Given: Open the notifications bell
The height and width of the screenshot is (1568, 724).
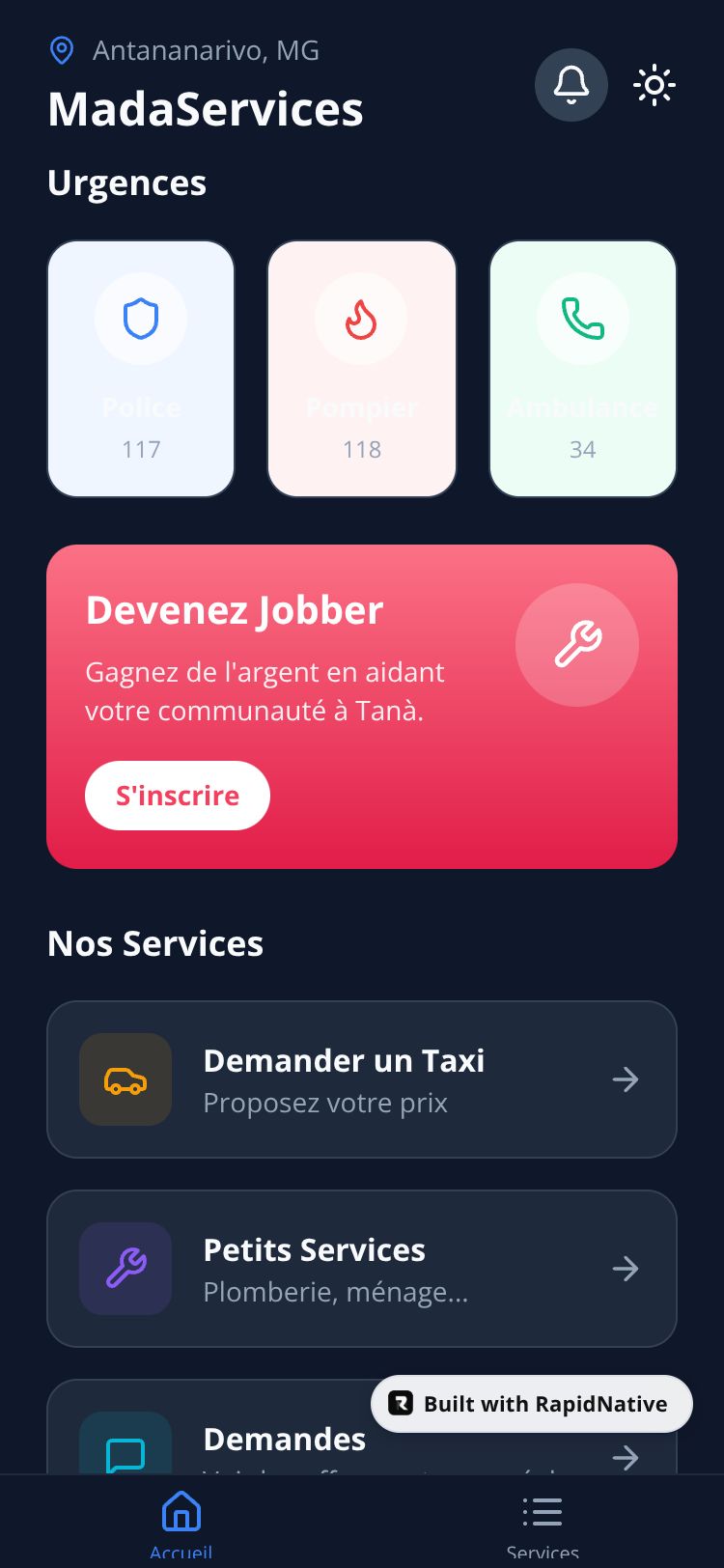Looking at the screenshot, I should pos(571,85).
